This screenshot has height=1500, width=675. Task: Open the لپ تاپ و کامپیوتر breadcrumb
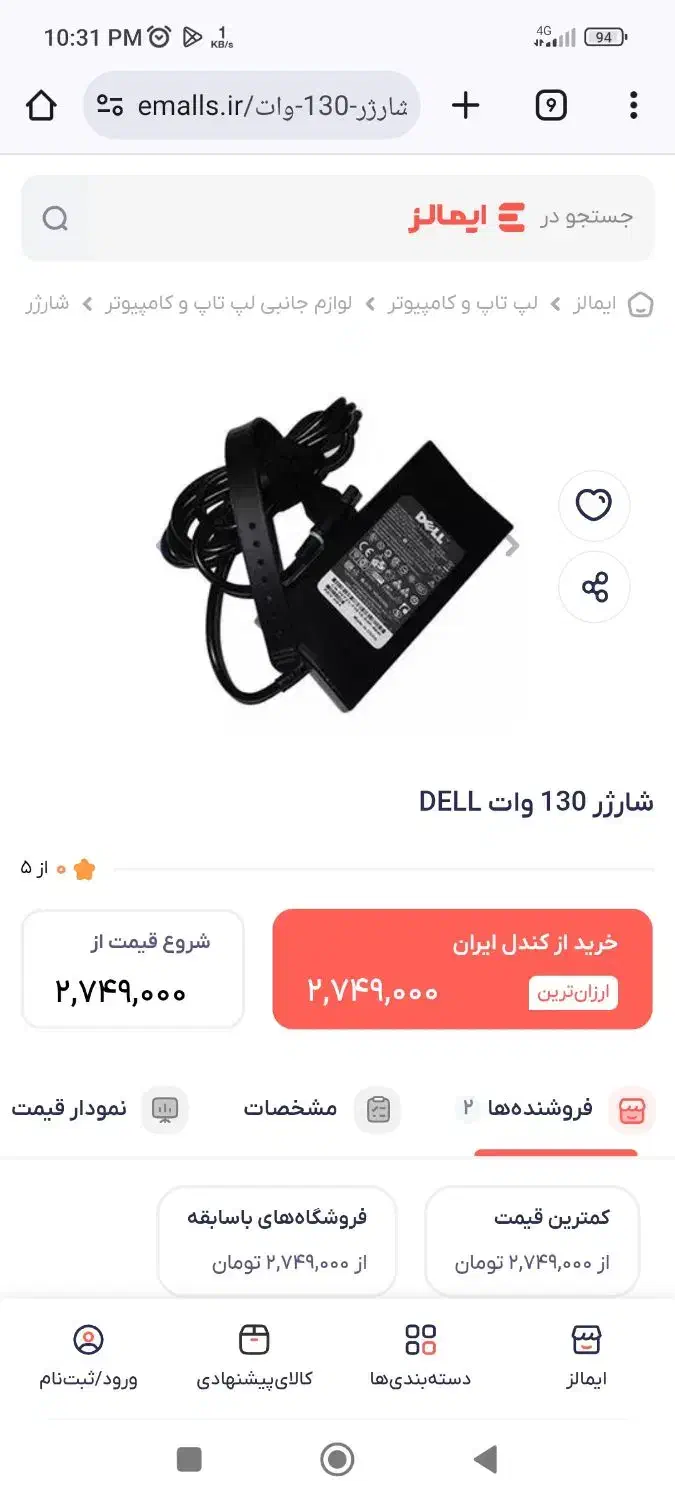tap(463, 304)
